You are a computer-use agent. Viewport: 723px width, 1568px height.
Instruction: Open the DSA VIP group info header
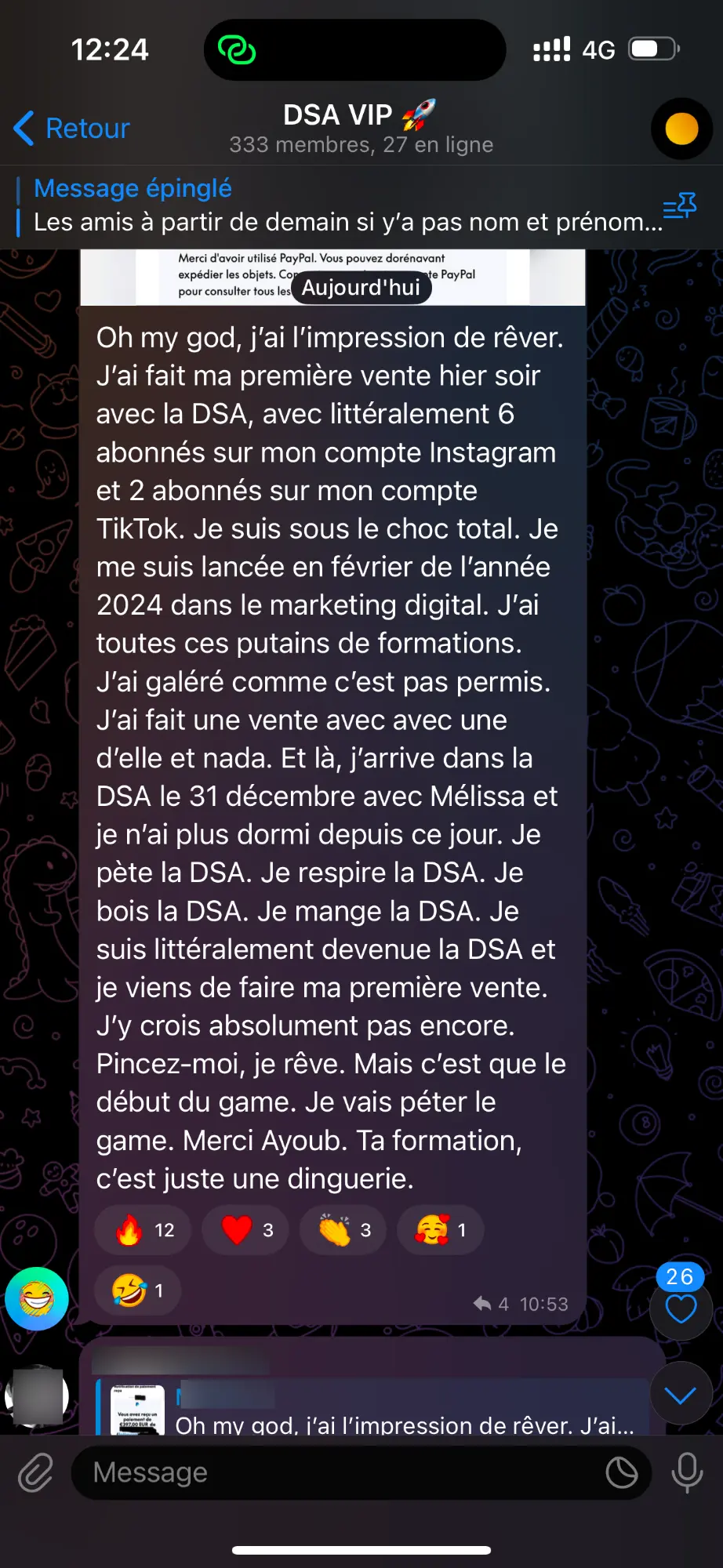pyautogui.click(x=361, y=128)
